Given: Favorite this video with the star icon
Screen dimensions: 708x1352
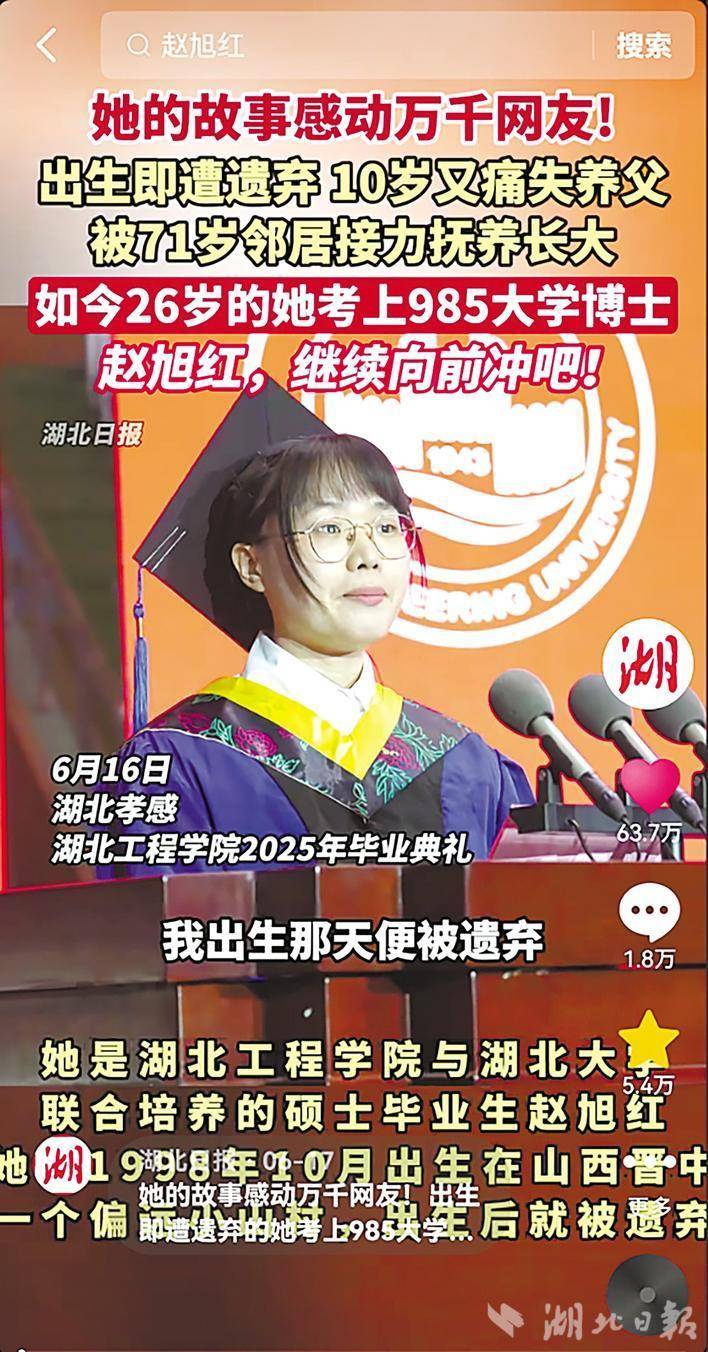Looking at the screenshot, I should tap(649, 1040).
